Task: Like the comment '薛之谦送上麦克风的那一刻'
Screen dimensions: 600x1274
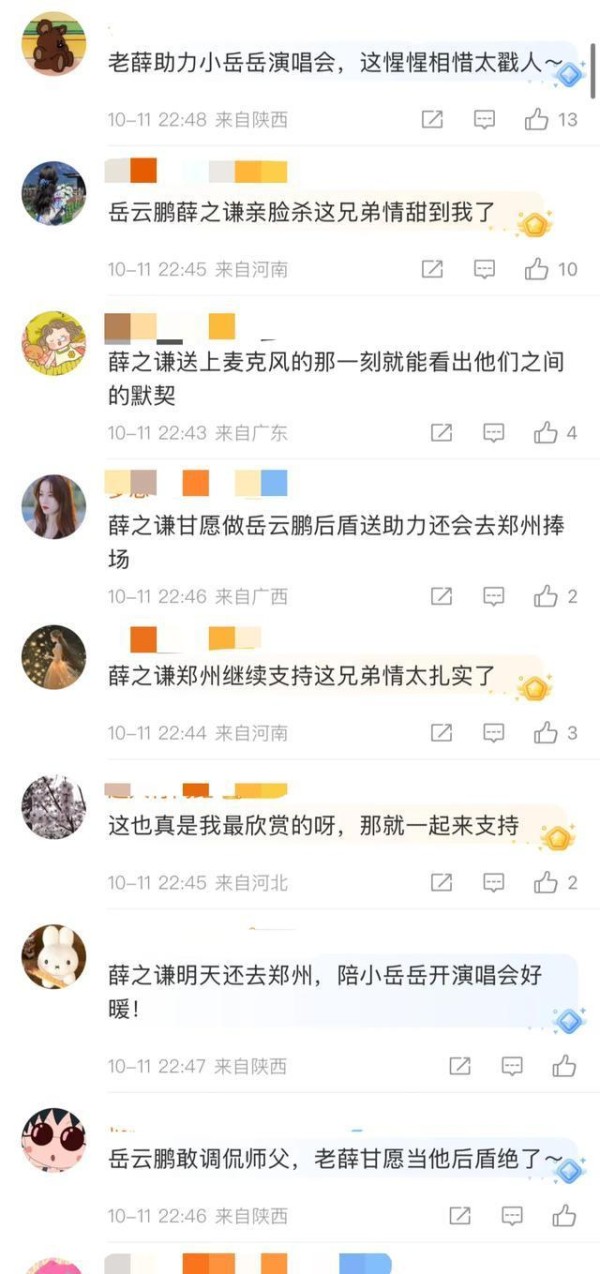Action: 545,433
